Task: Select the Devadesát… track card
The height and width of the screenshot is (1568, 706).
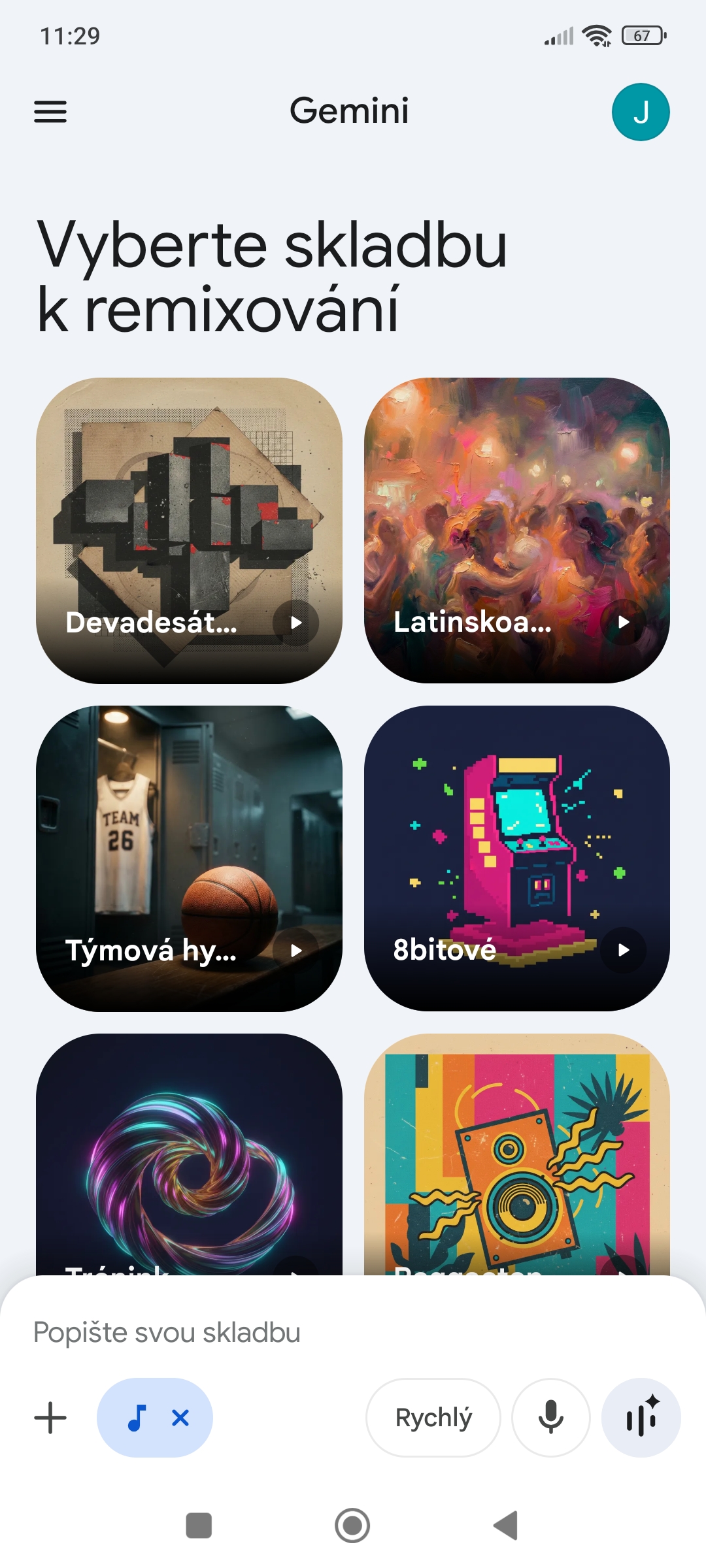Action: [x=189, y=510]
